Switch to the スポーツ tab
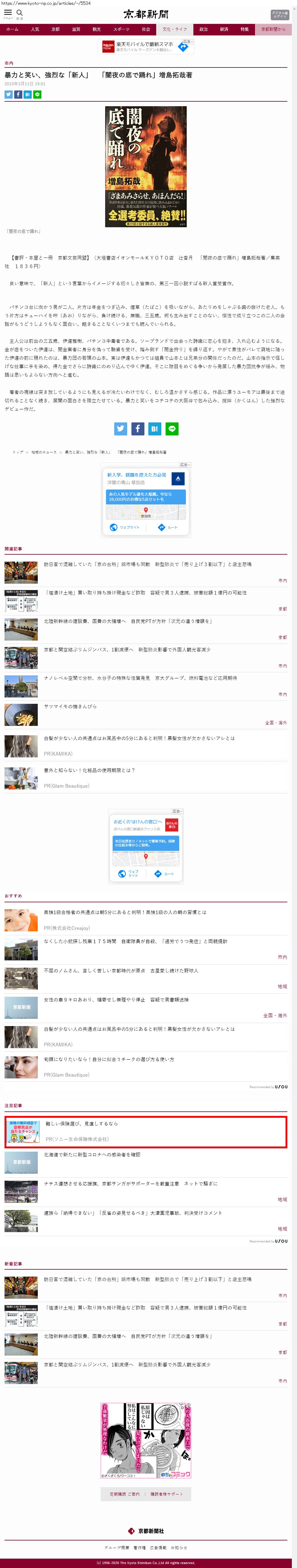The width and height of the screenshot is (297, 1568). [121, 29]
